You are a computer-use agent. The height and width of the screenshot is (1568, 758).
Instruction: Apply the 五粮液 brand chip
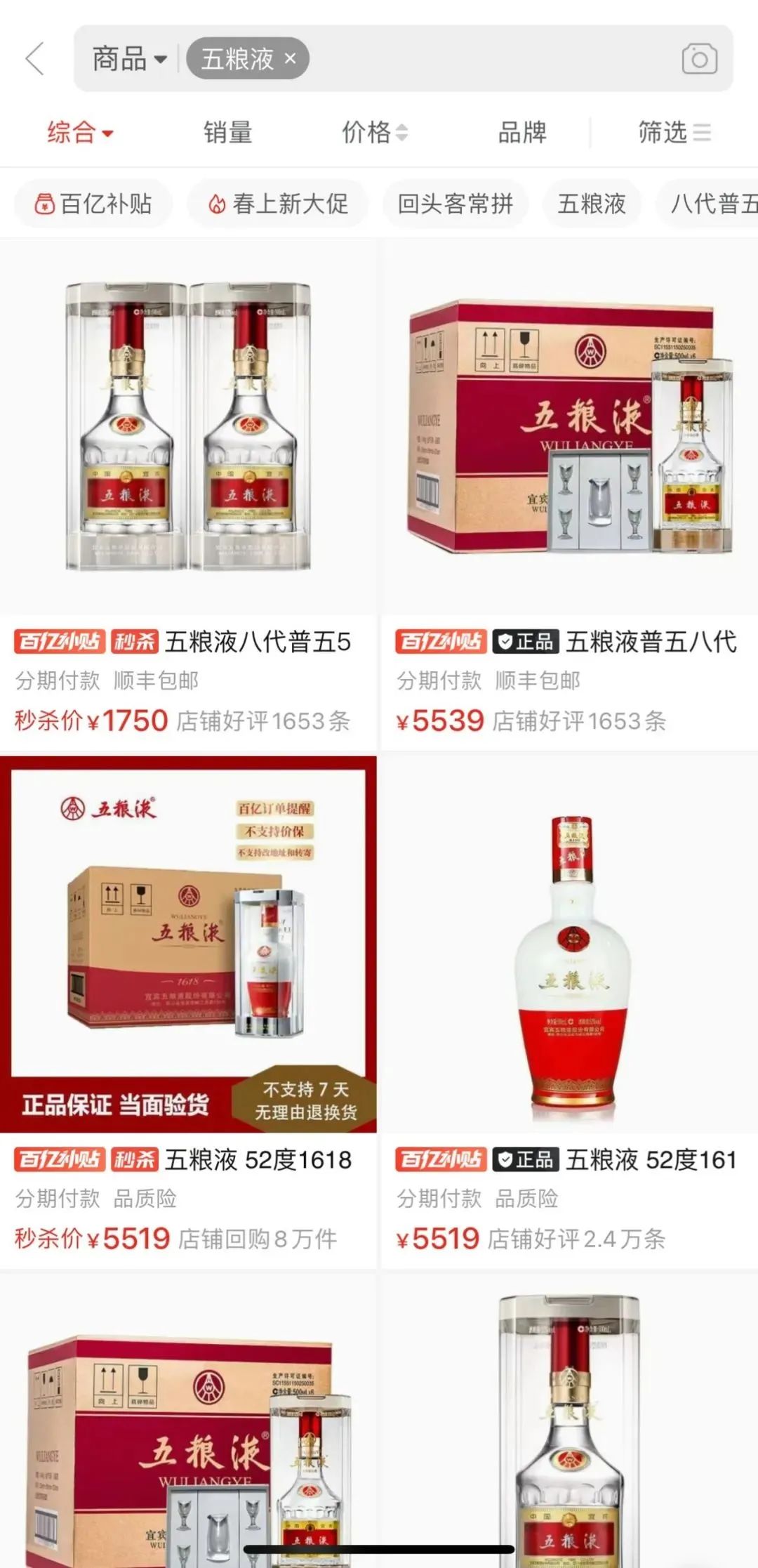coord(591,204)
